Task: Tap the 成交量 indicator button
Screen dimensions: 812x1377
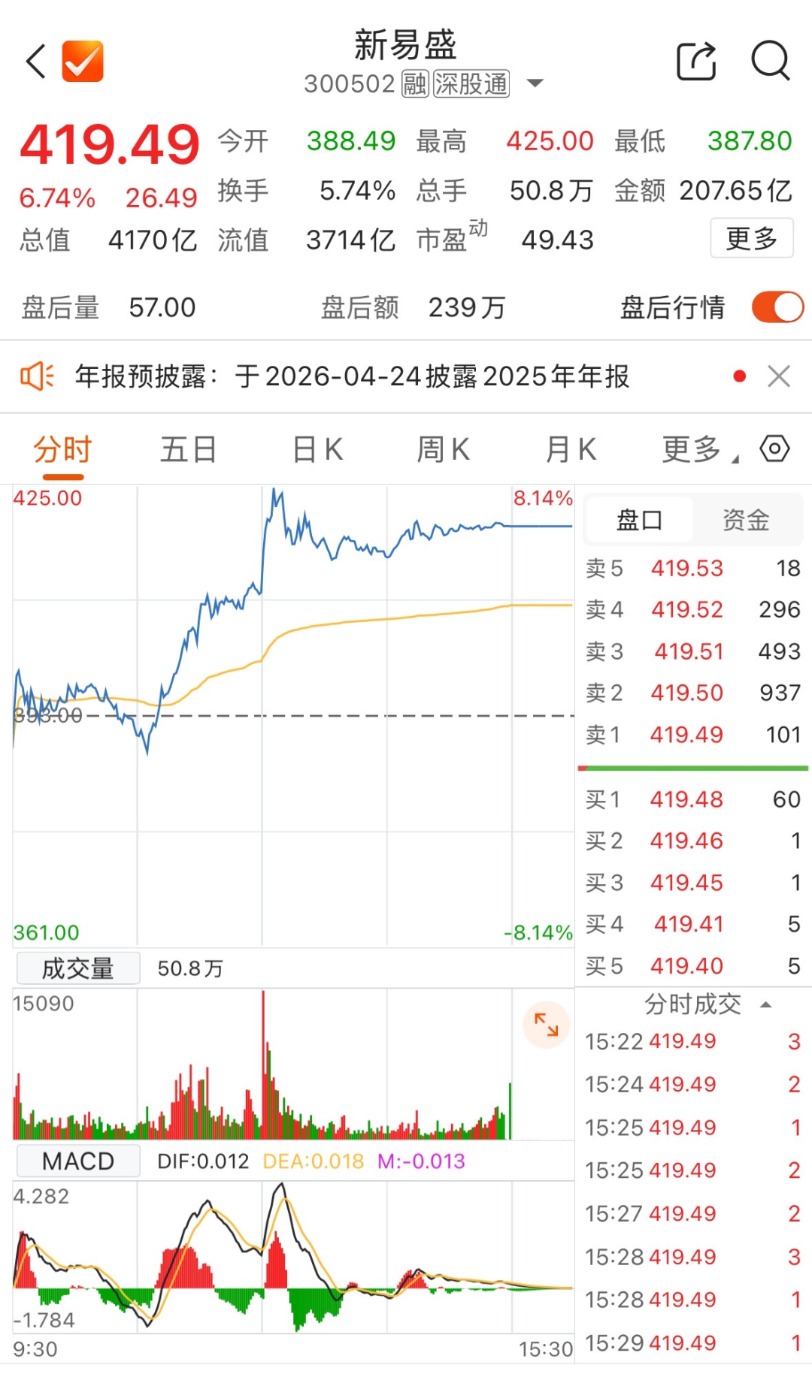Action: click(78, 968)
